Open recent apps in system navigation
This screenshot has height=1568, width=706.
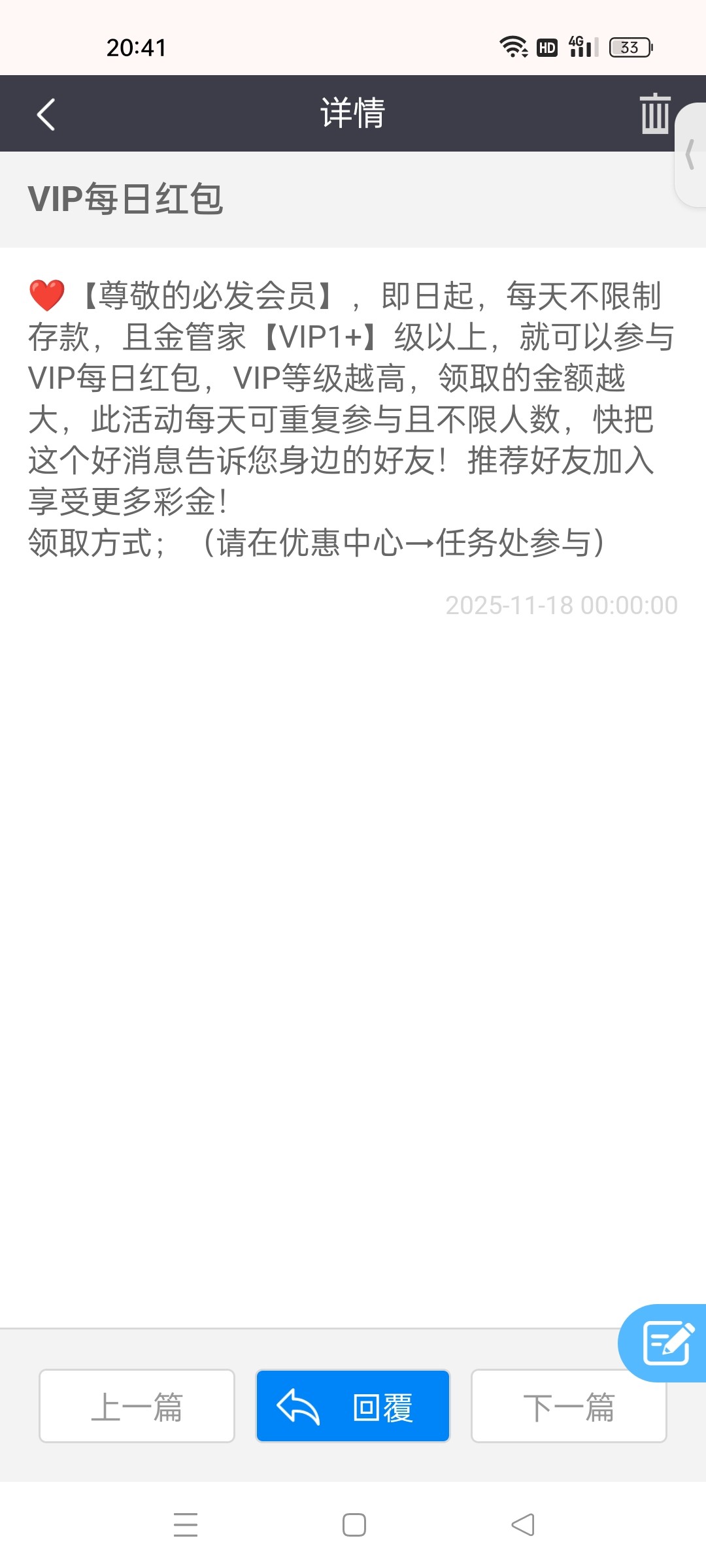coord(186,1525)
